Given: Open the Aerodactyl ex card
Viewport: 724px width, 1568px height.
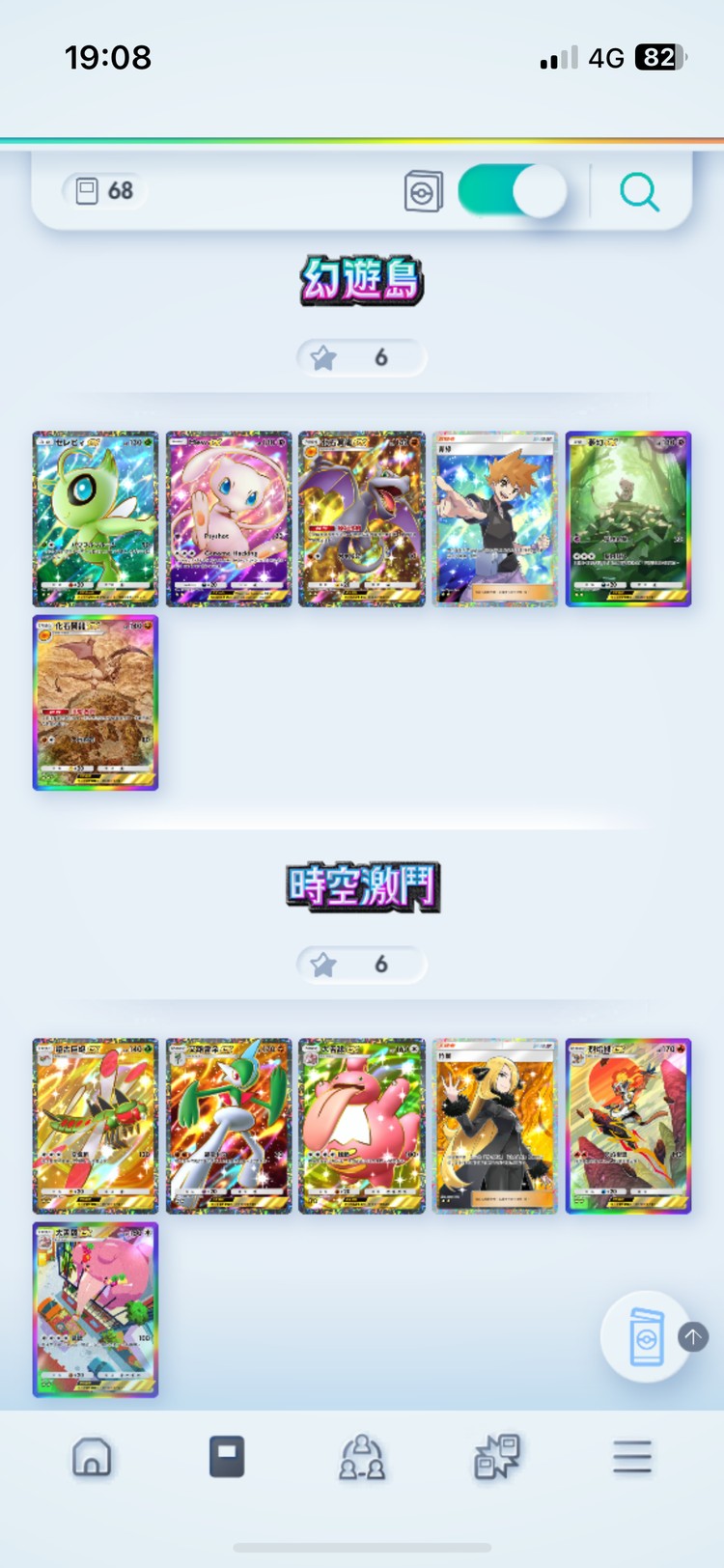Looking at the screenshot, I should click(362, 518).
